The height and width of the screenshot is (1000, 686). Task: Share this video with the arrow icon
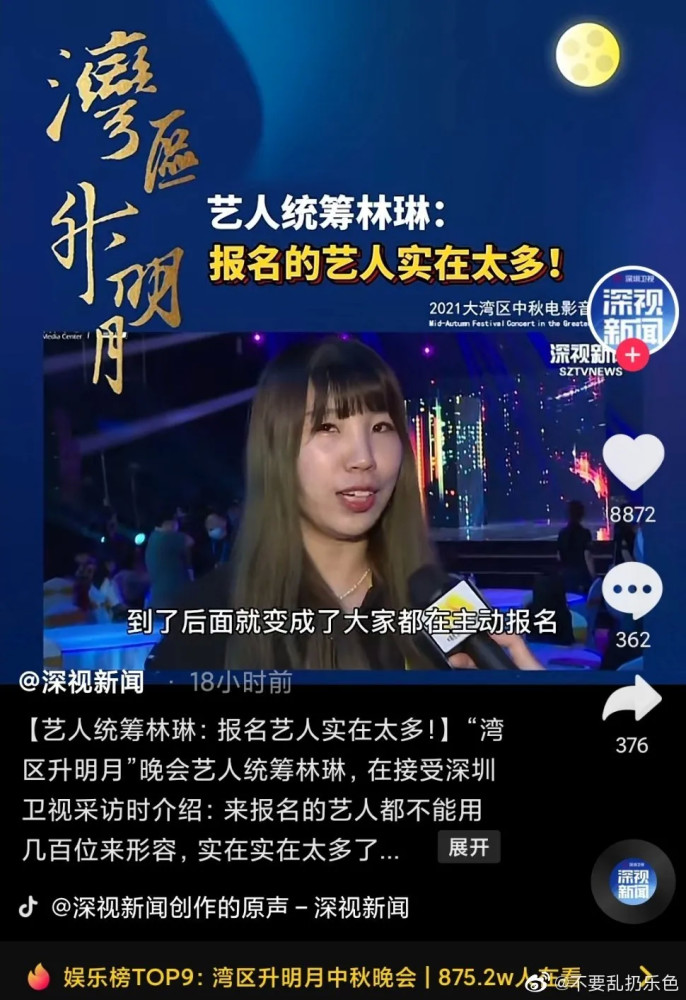pyautogui.click(x=632, y=700)
